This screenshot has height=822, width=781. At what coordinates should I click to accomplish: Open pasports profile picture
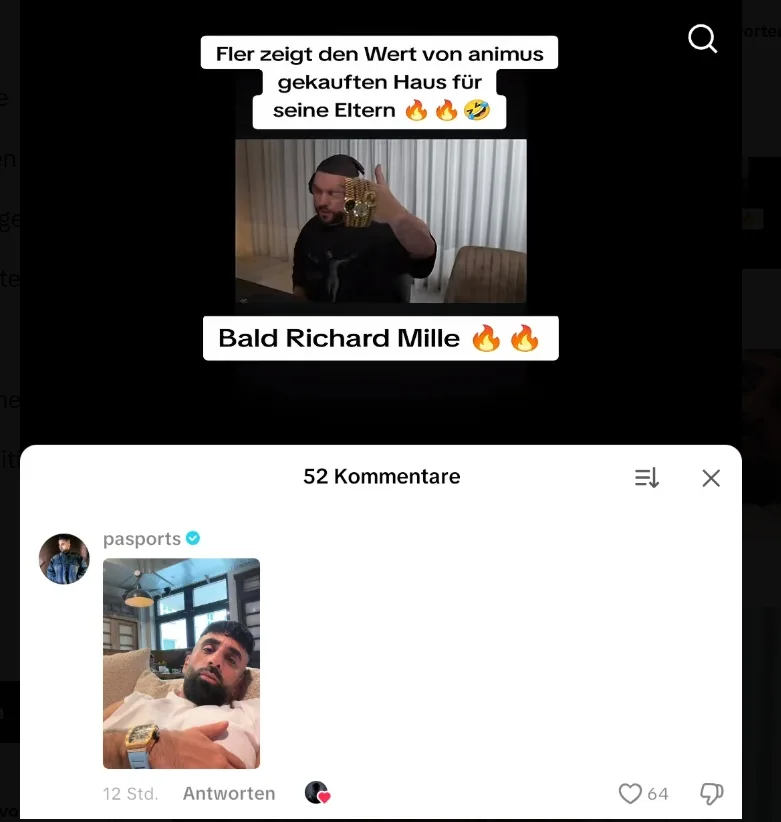(x=64, y=559)
